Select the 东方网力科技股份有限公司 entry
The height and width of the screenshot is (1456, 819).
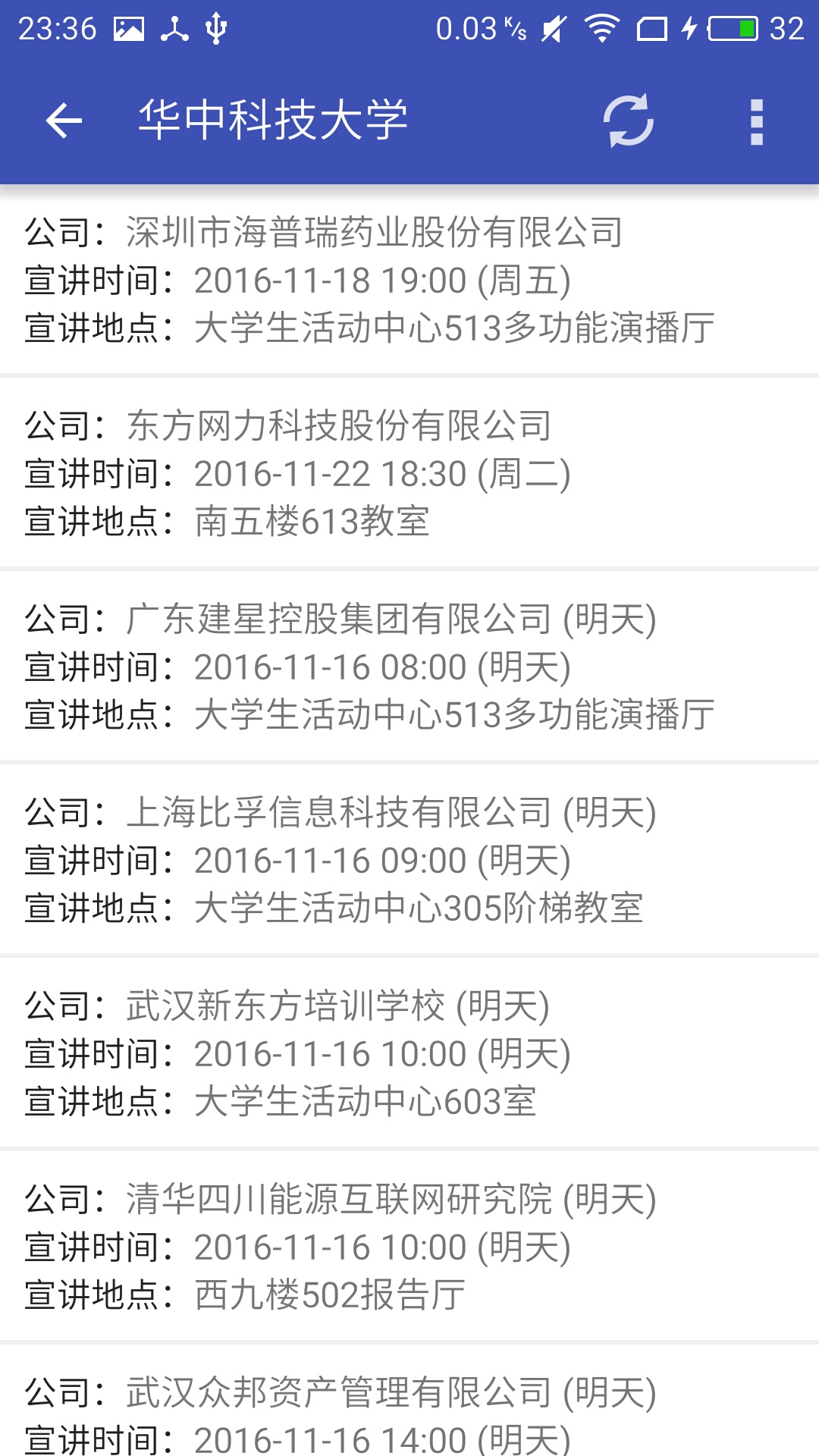(x=409, y=473)
